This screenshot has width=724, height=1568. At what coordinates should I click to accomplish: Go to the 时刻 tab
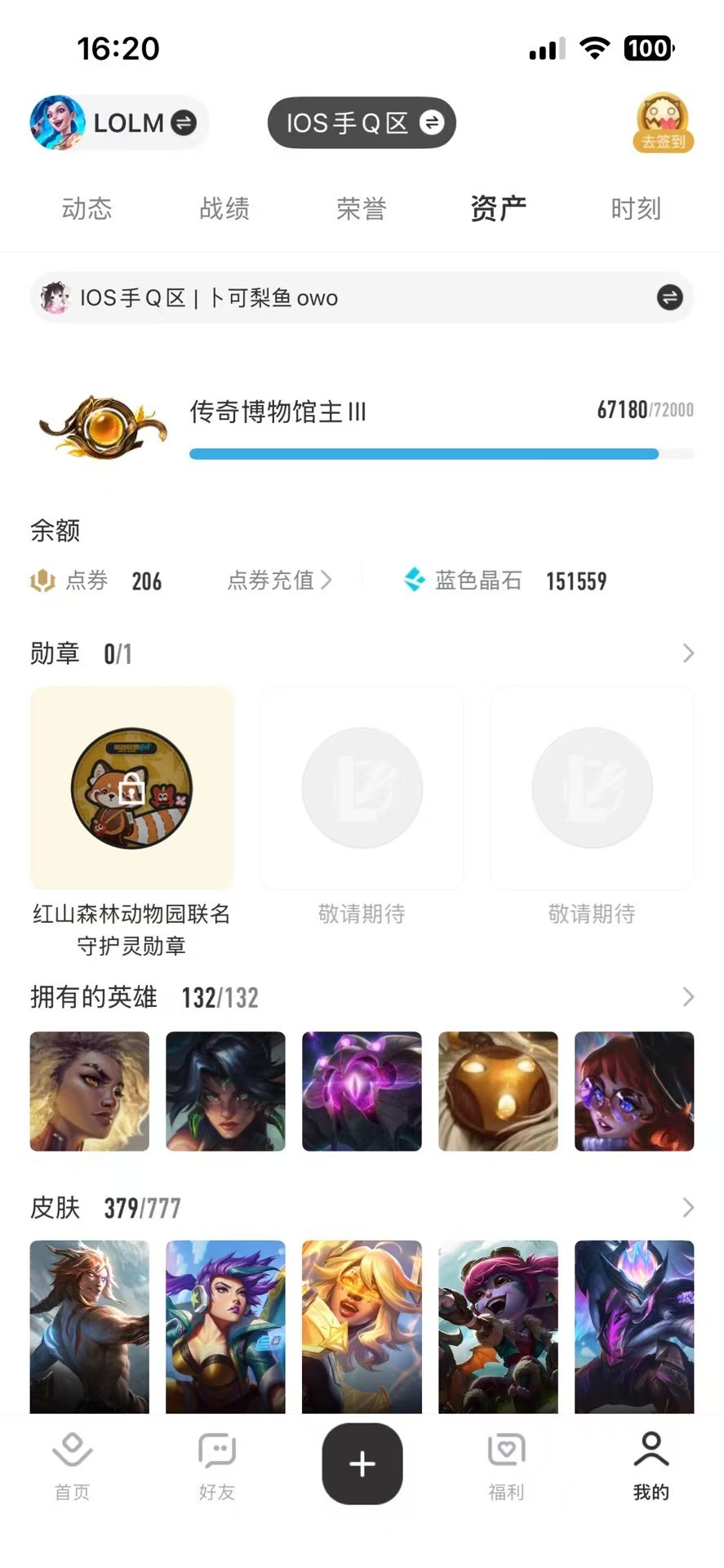pos(635,209)
